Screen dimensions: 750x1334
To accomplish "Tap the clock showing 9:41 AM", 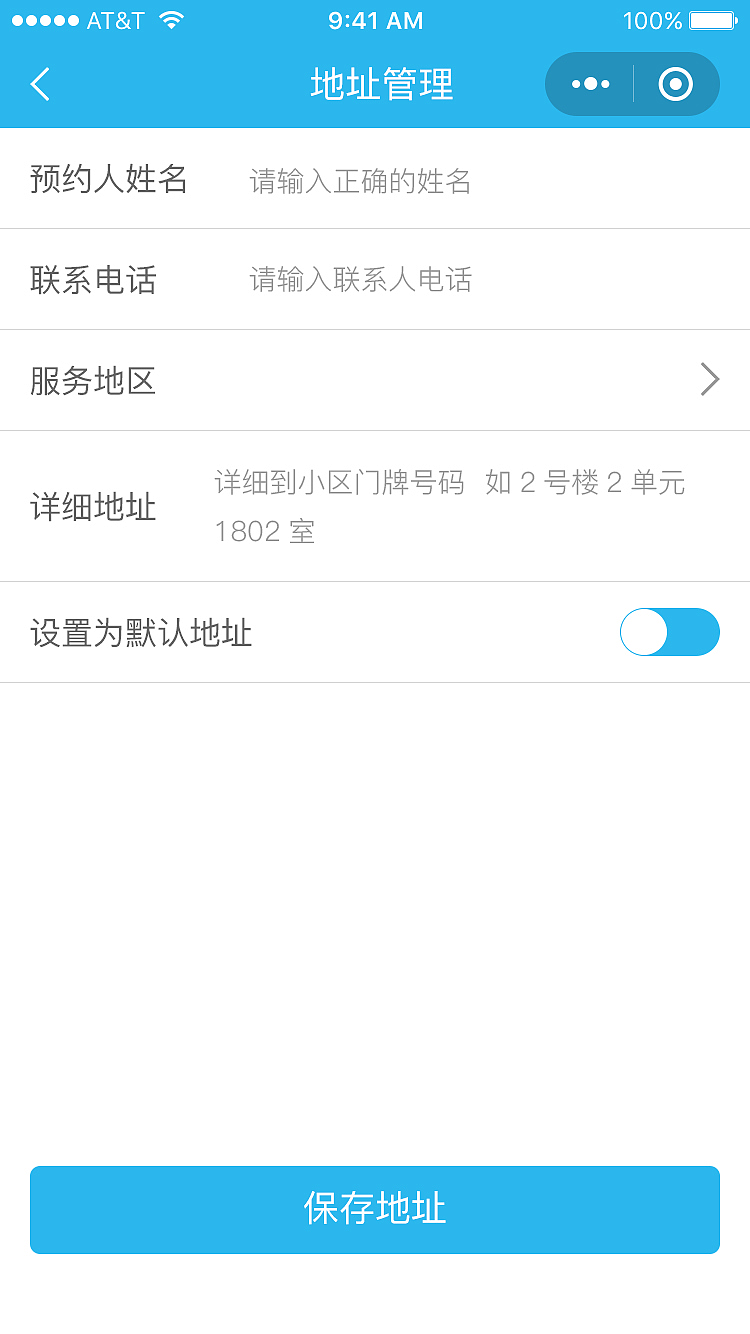I will (375, 20).
